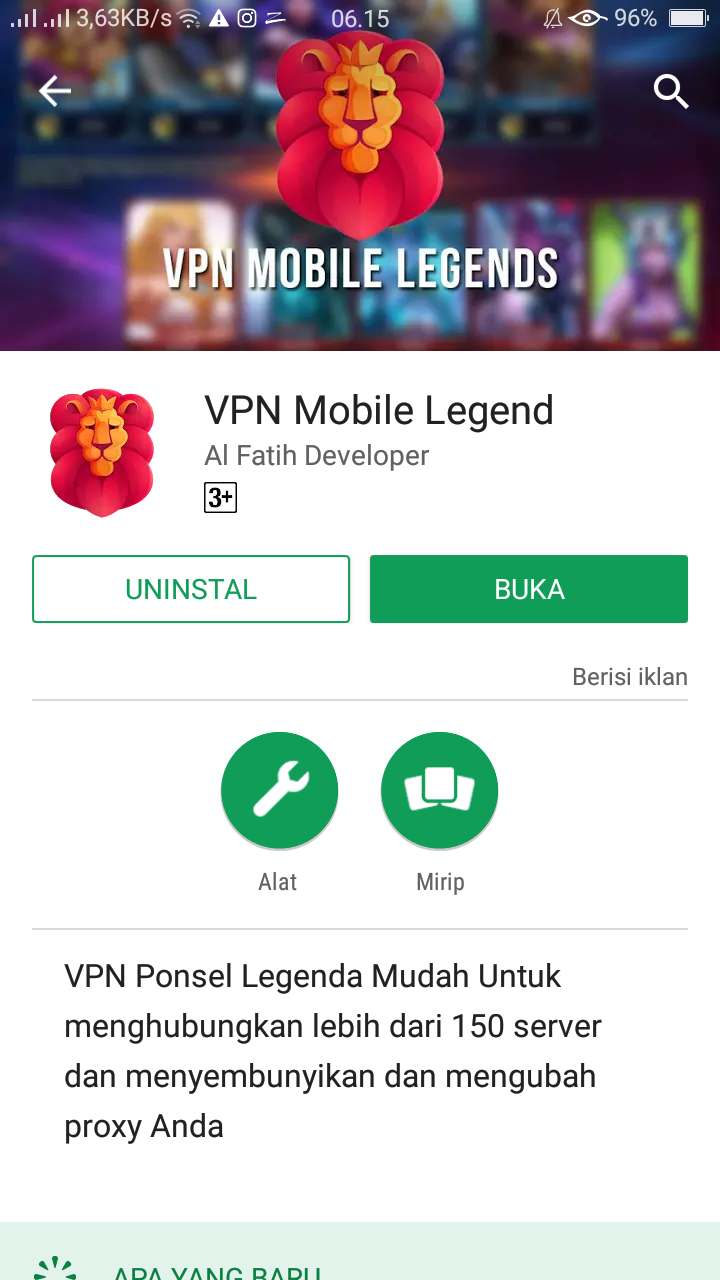View the 3+ content rating
720x1280 pixels.
(x=220, y=497)
